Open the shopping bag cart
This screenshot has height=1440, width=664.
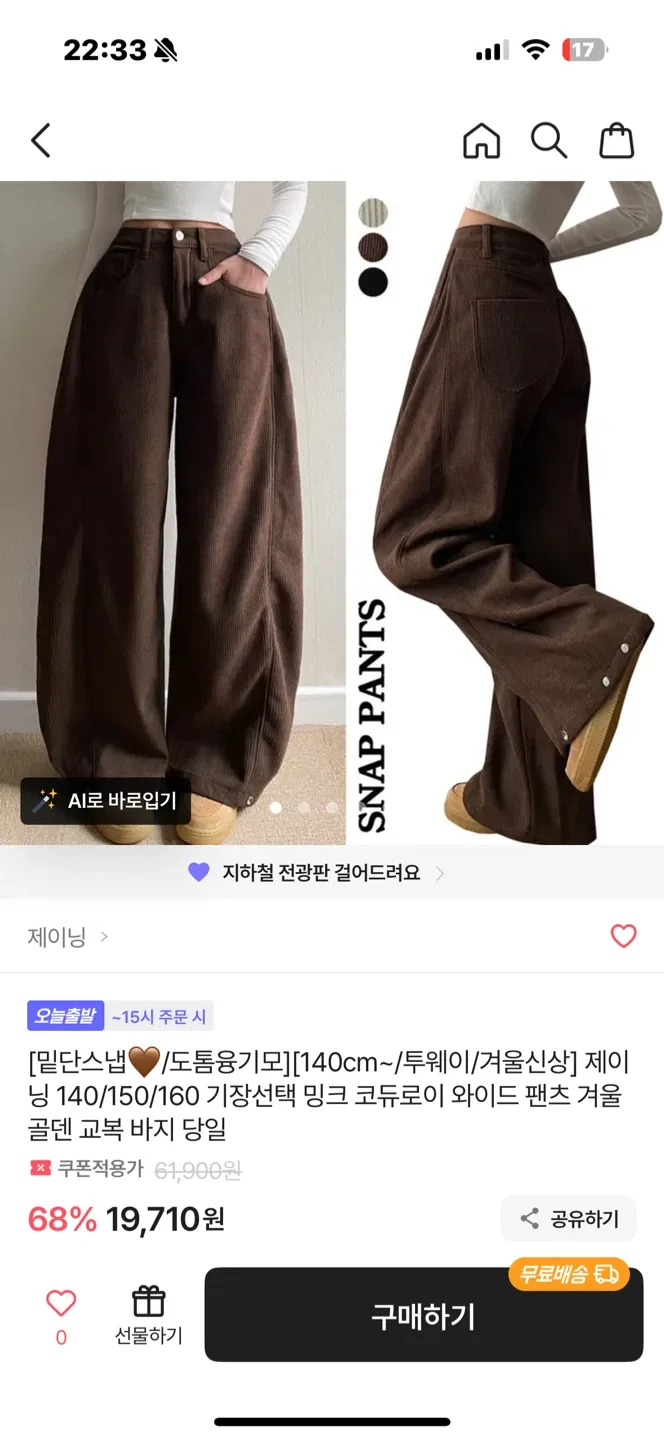pos(616,141)
